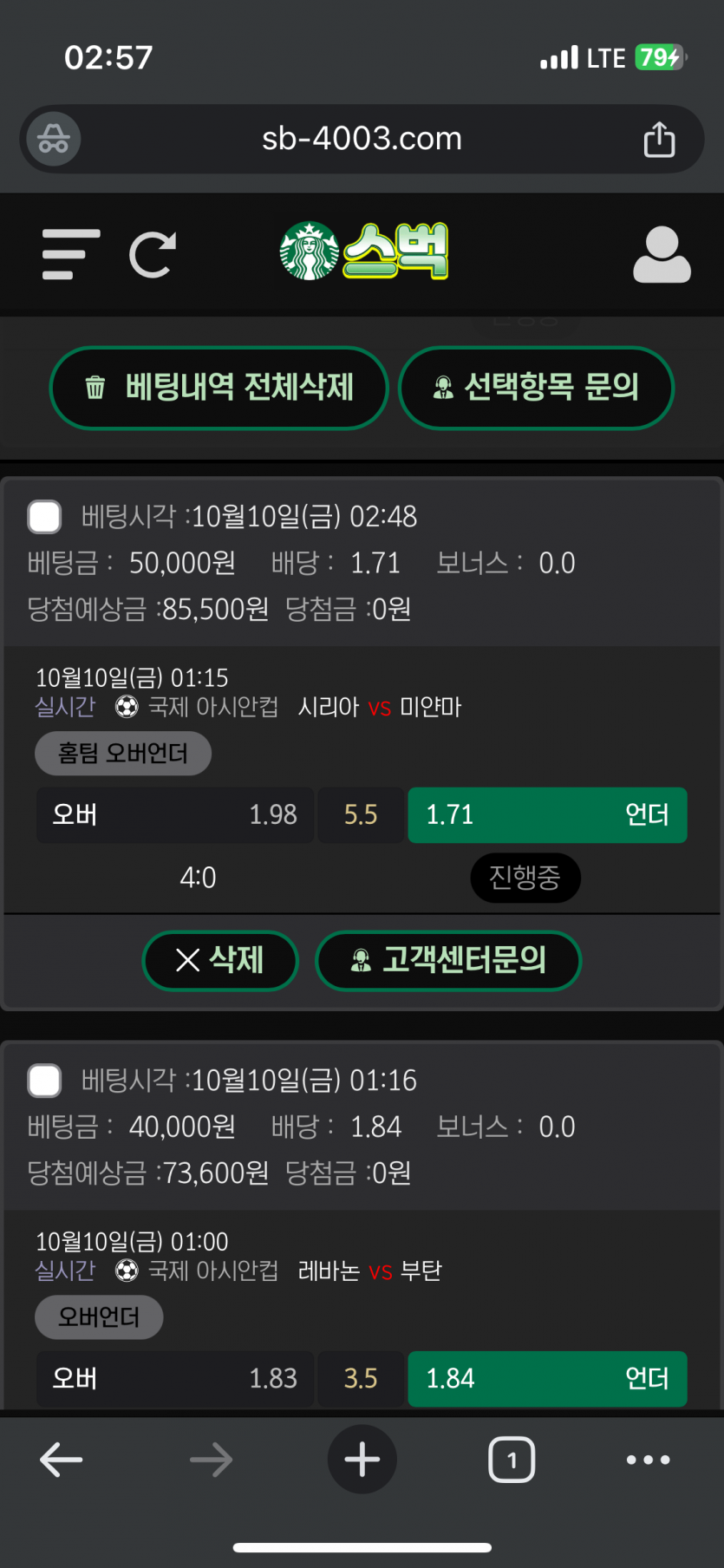This screenshot has height=1568, width=724.
Task: Open the hamburger menu
Action: (70, 254)
